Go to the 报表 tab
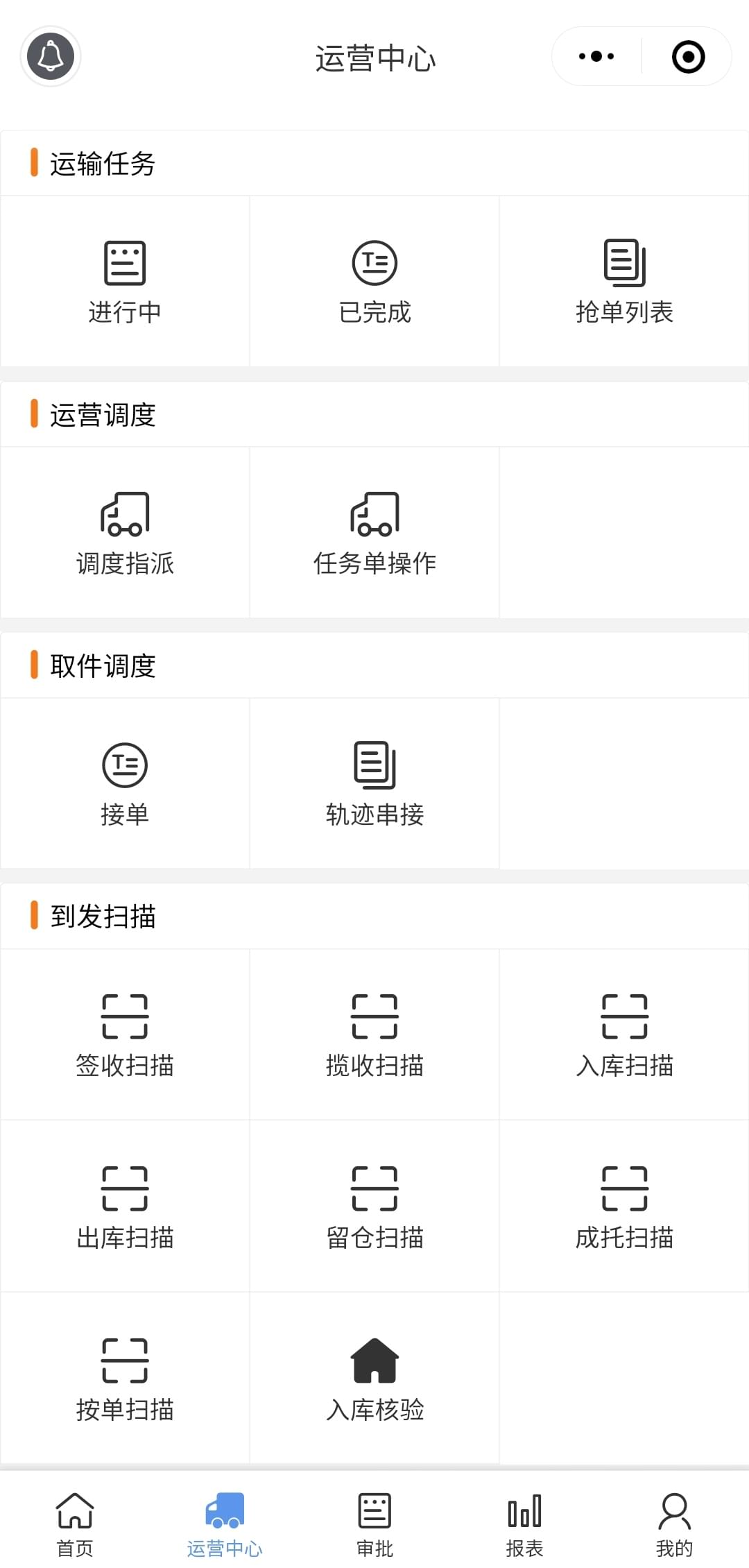 (x=524, y=1524)
